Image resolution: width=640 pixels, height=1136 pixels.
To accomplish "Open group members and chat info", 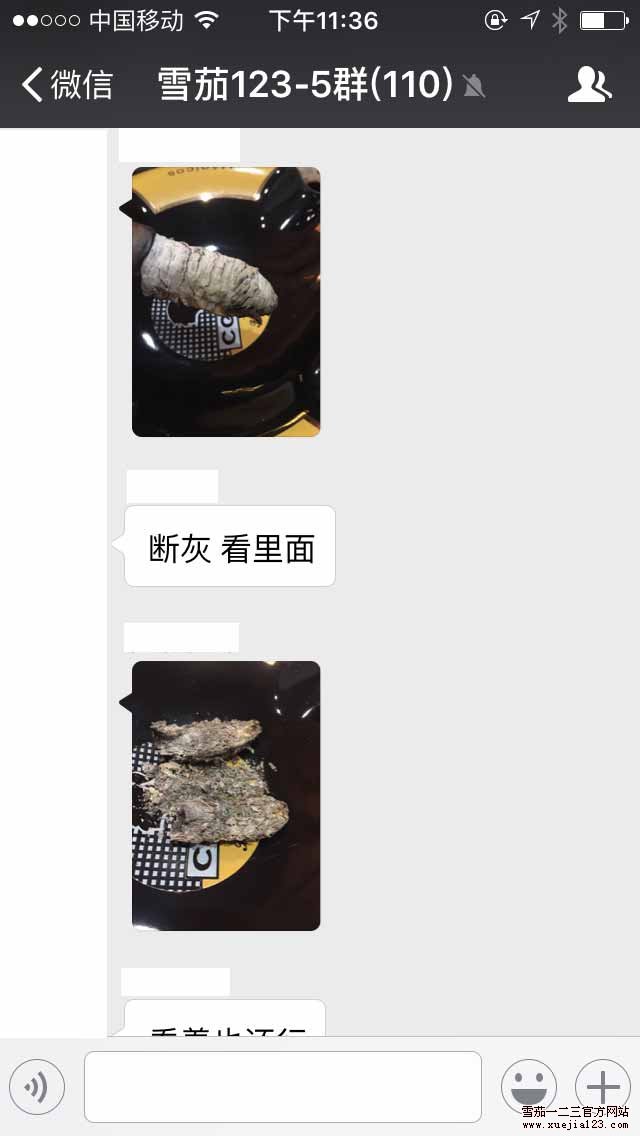I will point(589,85).
